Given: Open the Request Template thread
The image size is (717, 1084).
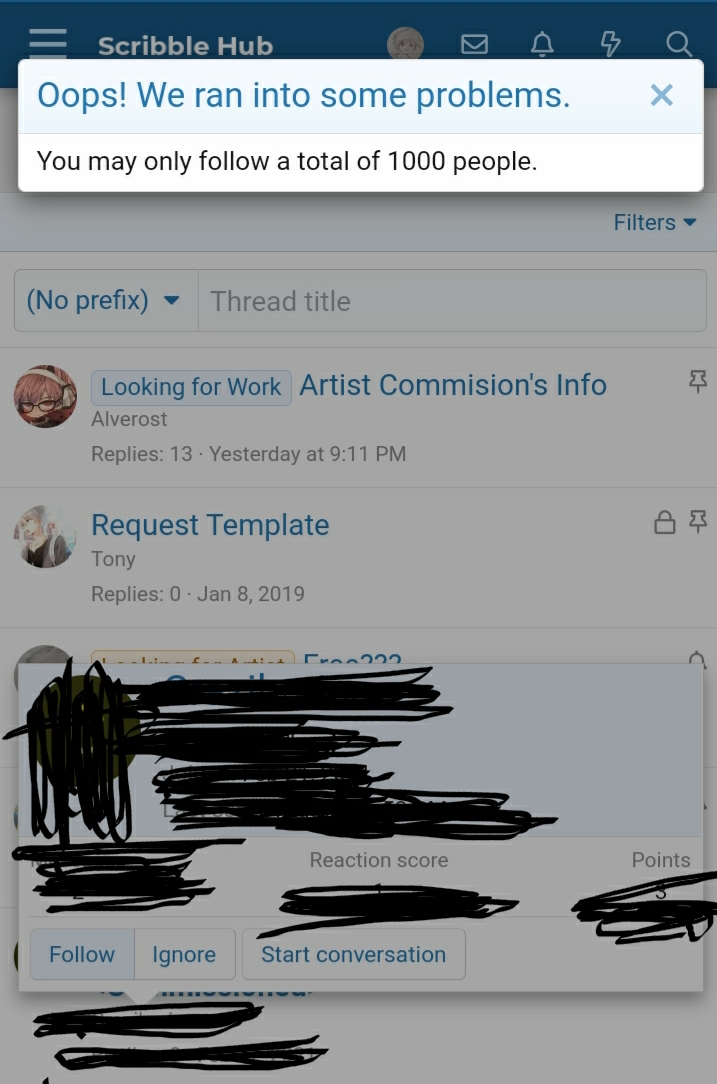Looking at the screenshot, I should (210, 525).
